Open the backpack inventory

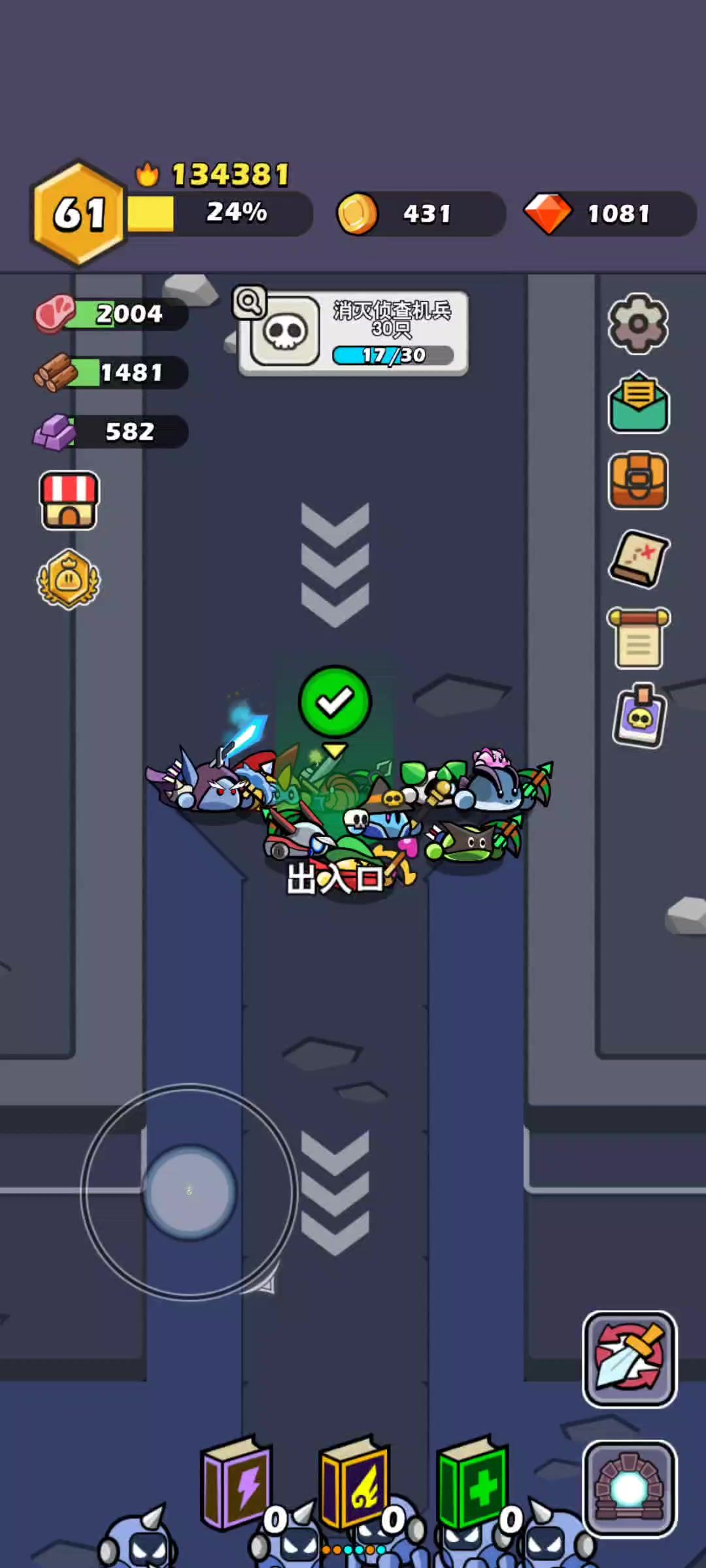click(638, 481)
